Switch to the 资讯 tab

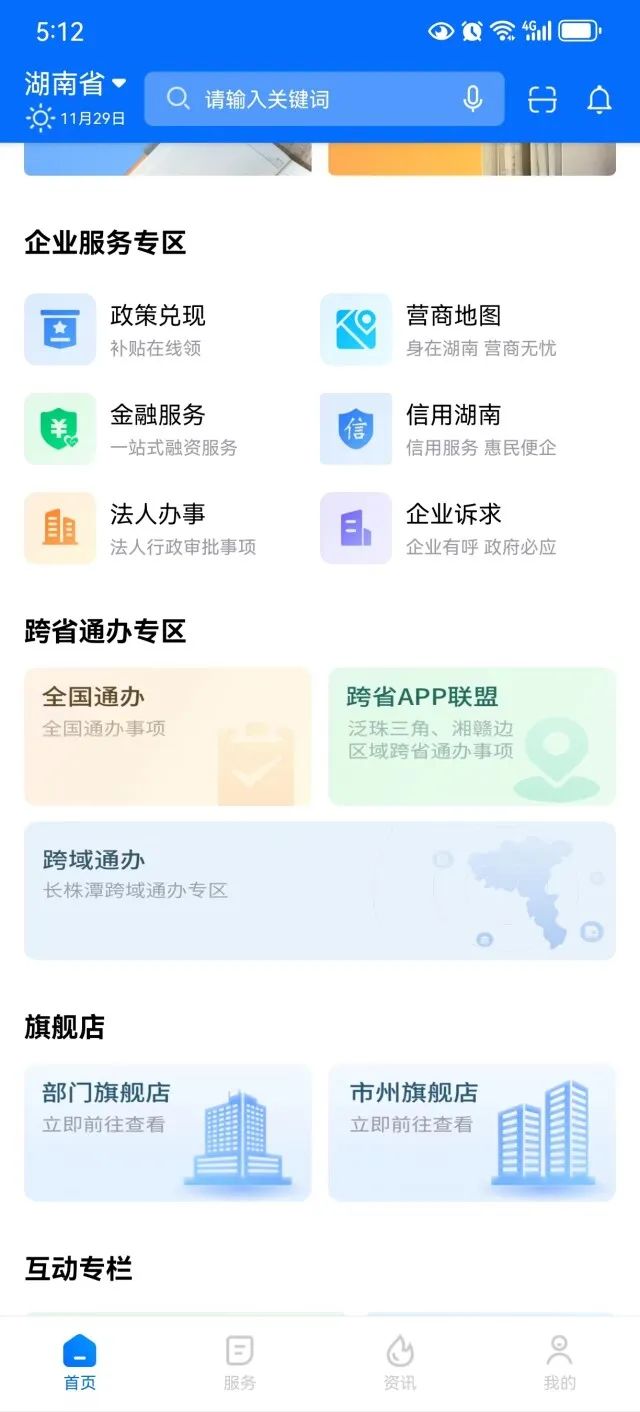coord(400,1362)
